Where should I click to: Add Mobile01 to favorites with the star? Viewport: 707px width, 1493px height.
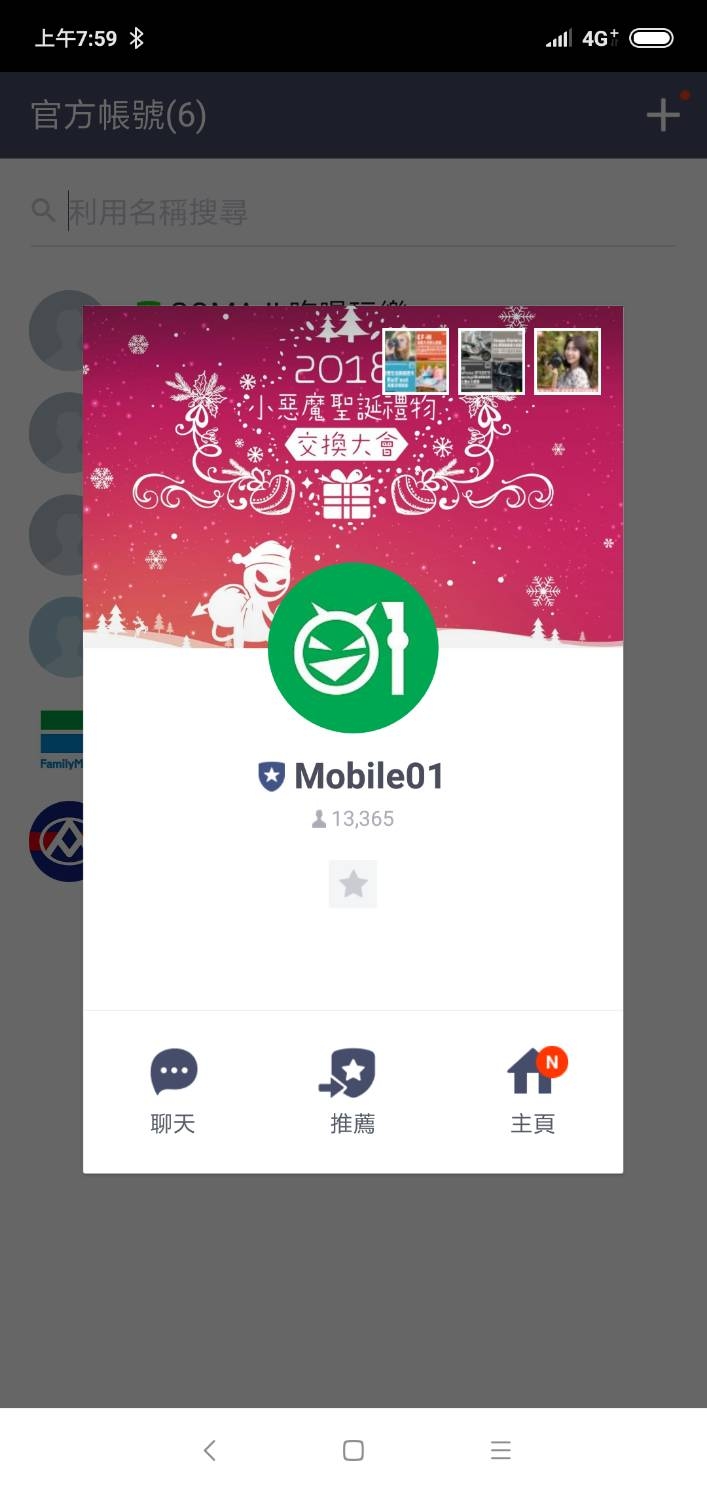(353, 884)
